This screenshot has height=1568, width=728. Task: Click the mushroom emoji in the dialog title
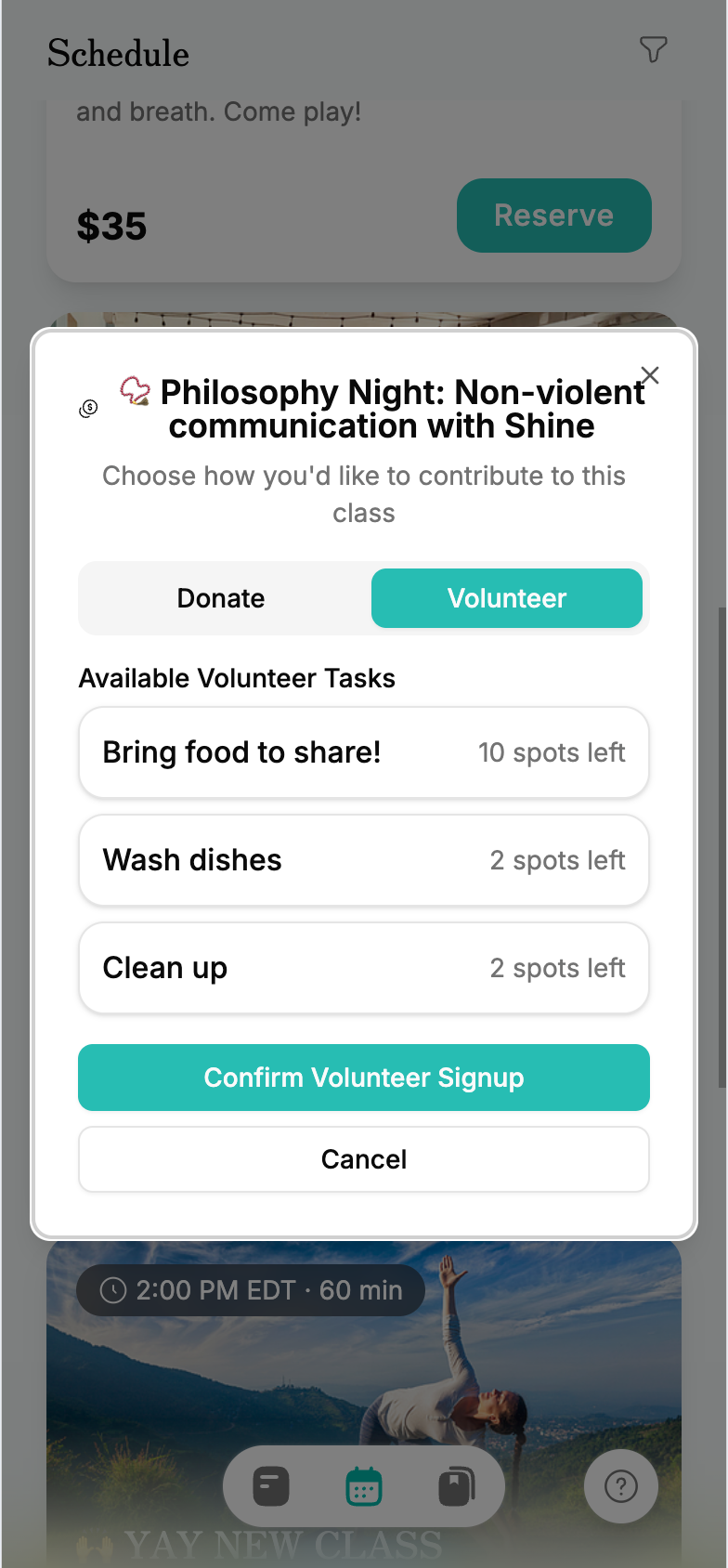tap(135, 391)
